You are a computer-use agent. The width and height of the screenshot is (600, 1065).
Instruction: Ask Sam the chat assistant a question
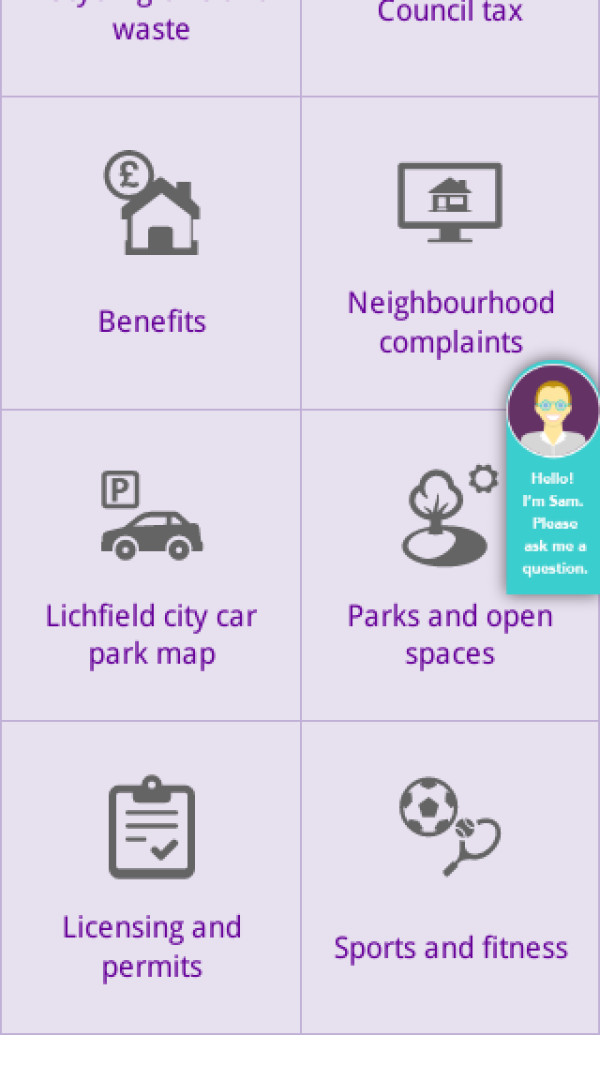[x=554, y=480]
